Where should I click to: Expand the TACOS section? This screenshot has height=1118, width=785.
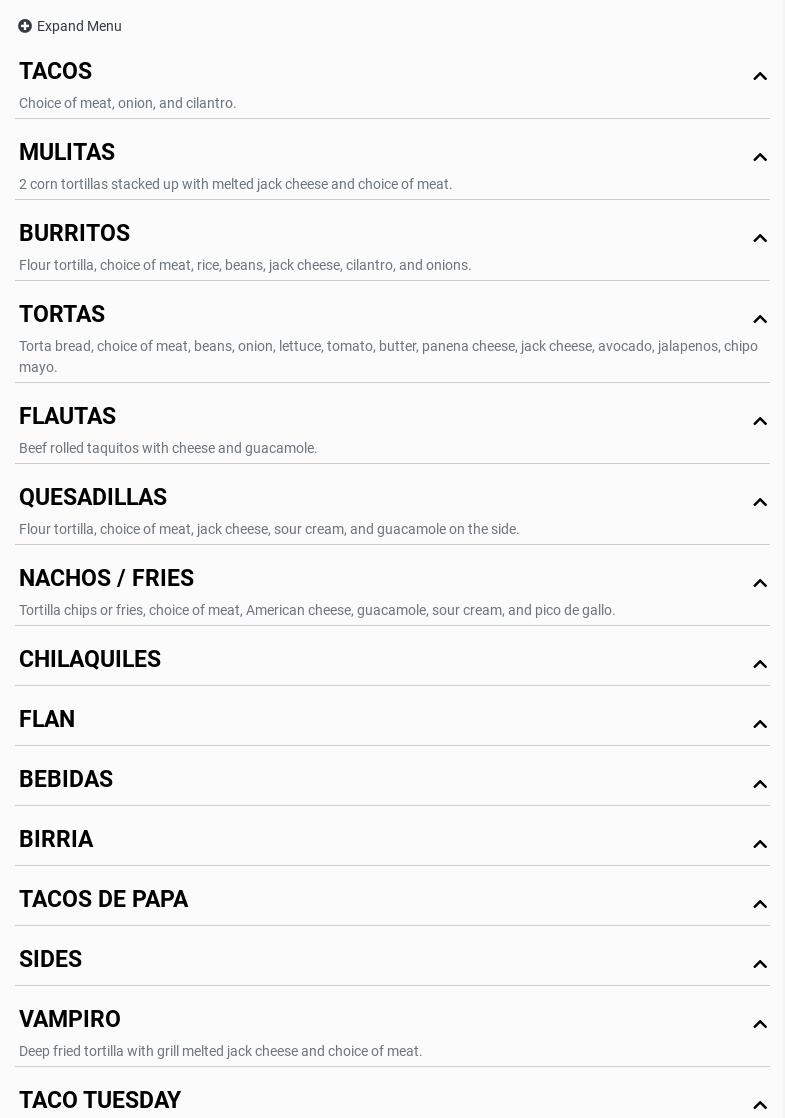(x=759, y=76)
